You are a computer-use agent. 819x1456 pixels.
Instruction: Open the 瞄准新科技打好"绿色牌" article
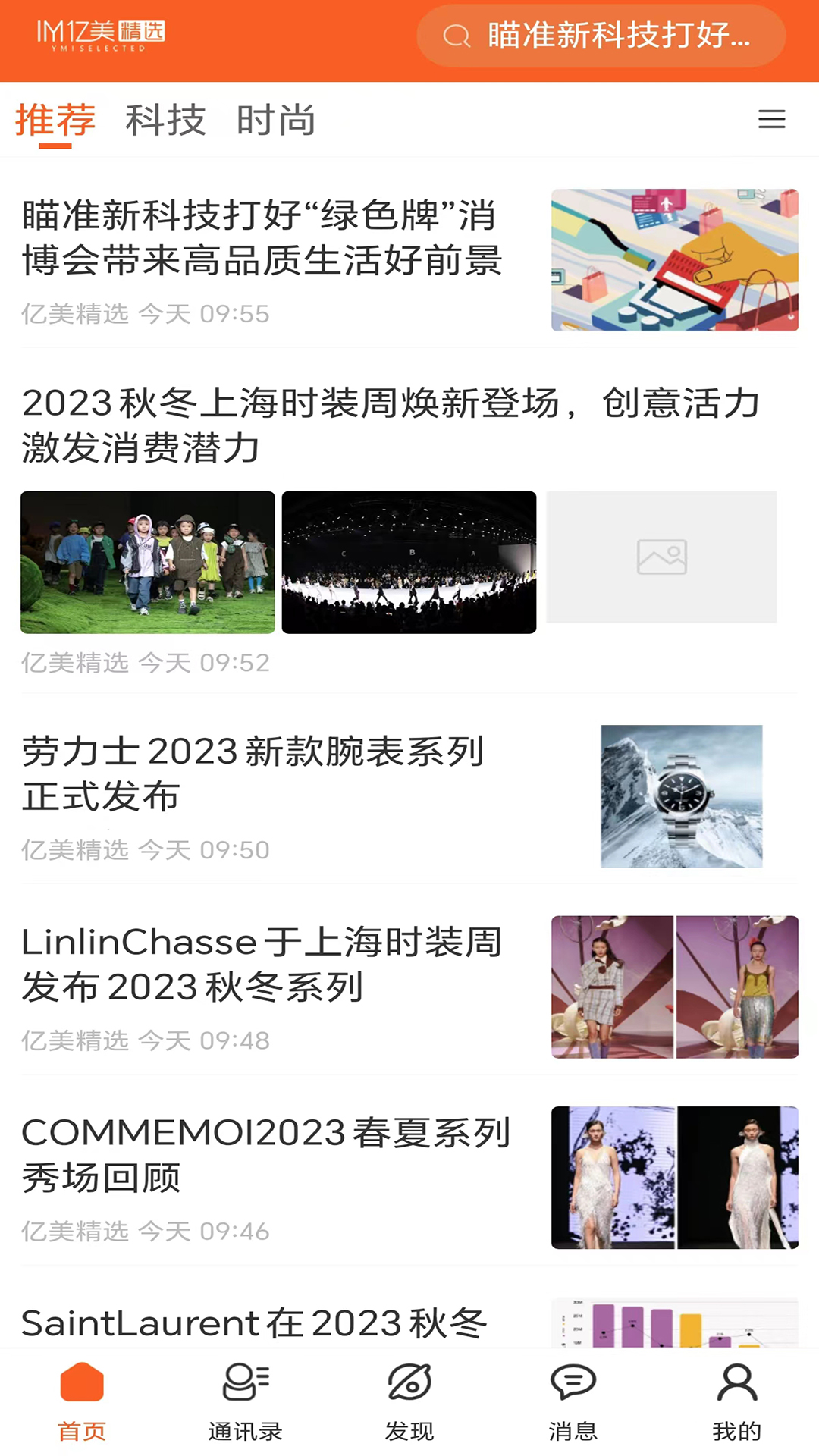(262, 238)
